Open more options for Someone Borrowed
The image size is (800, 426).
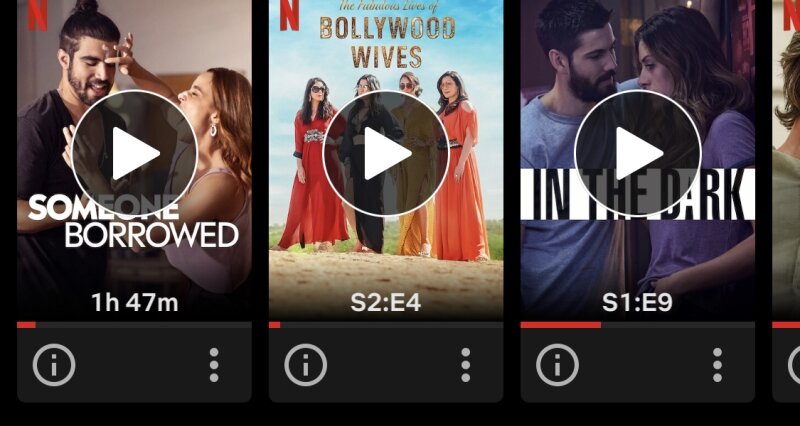click(x=214, y=365)
